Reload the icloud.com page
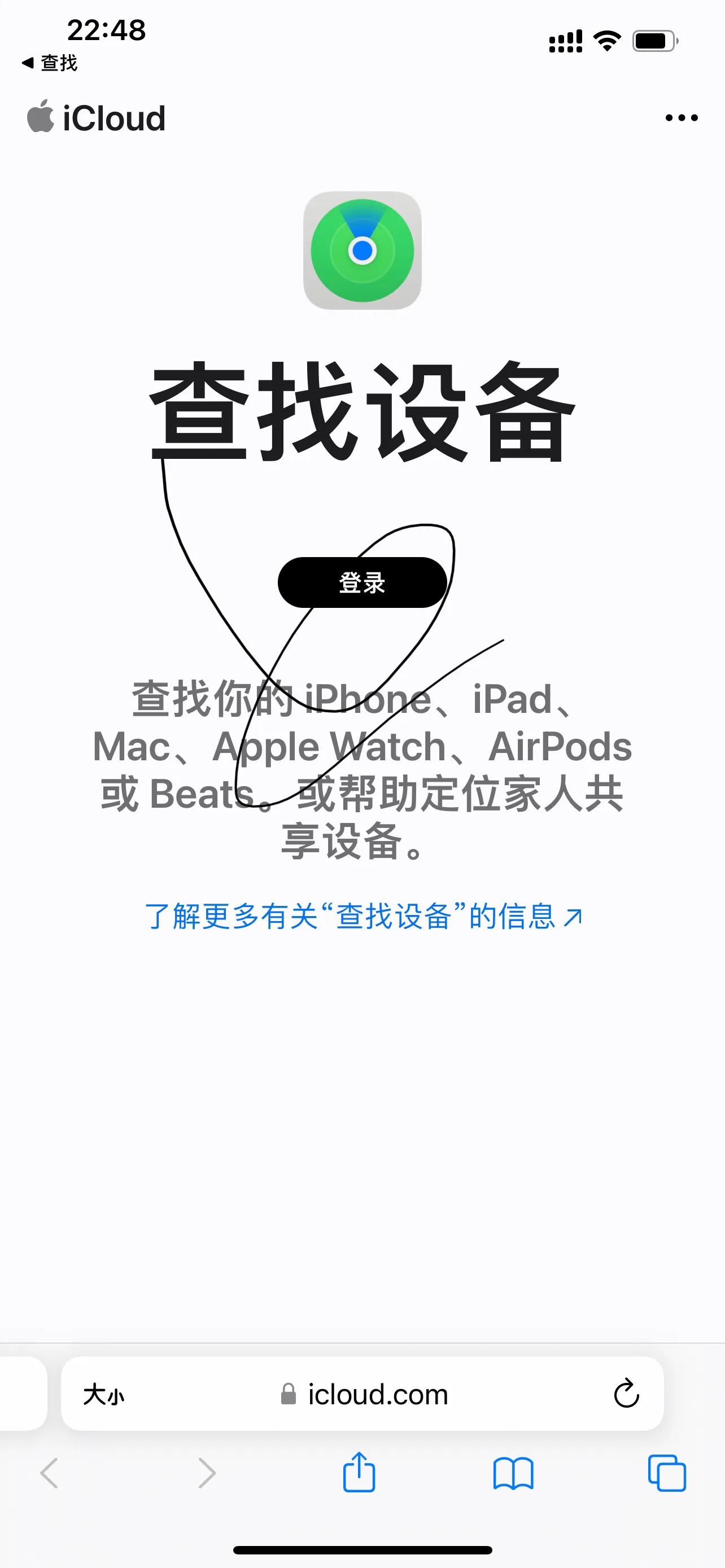This screenshot has height=1568, width=725. (x=626, y=1394)
